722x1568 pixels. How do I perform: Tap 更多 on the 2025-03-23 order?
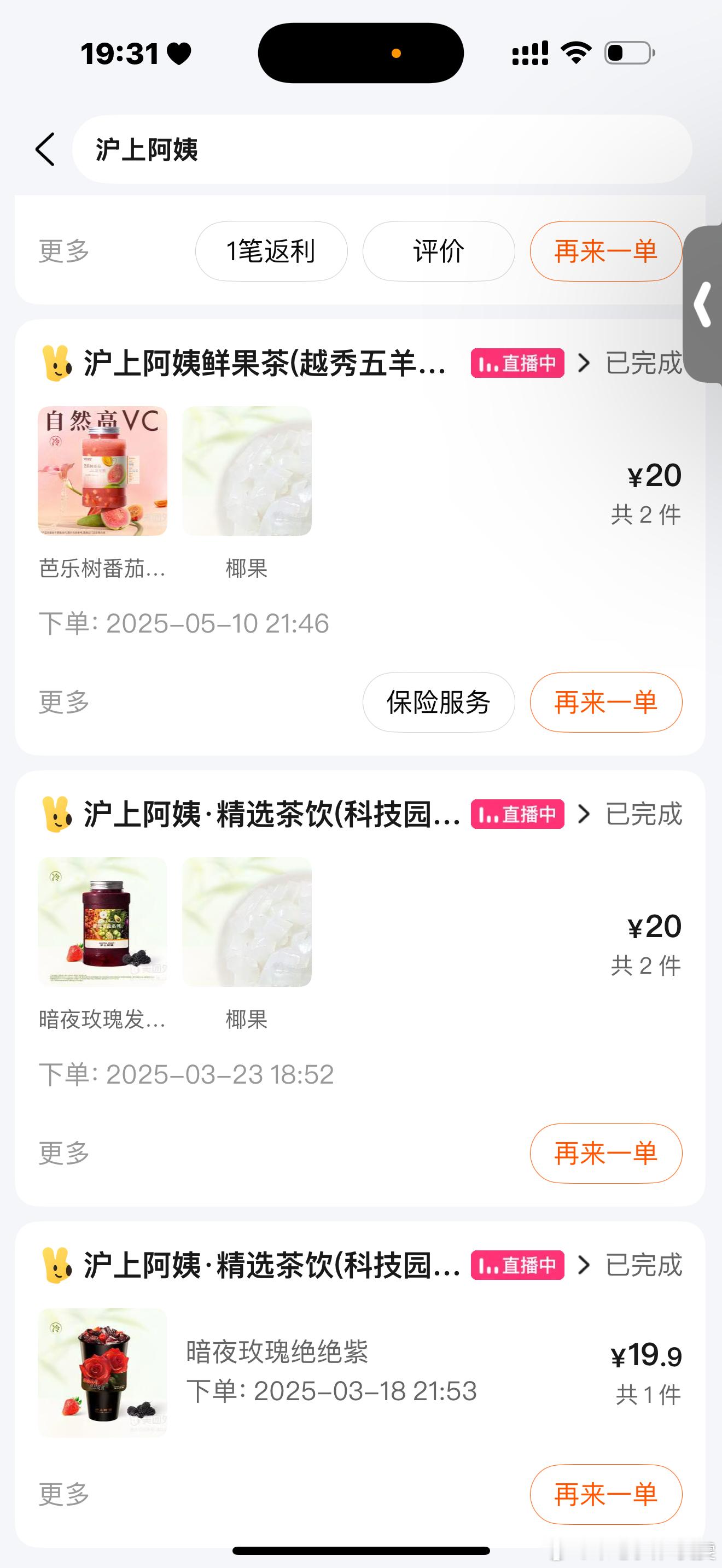[x=64, y=1153]
